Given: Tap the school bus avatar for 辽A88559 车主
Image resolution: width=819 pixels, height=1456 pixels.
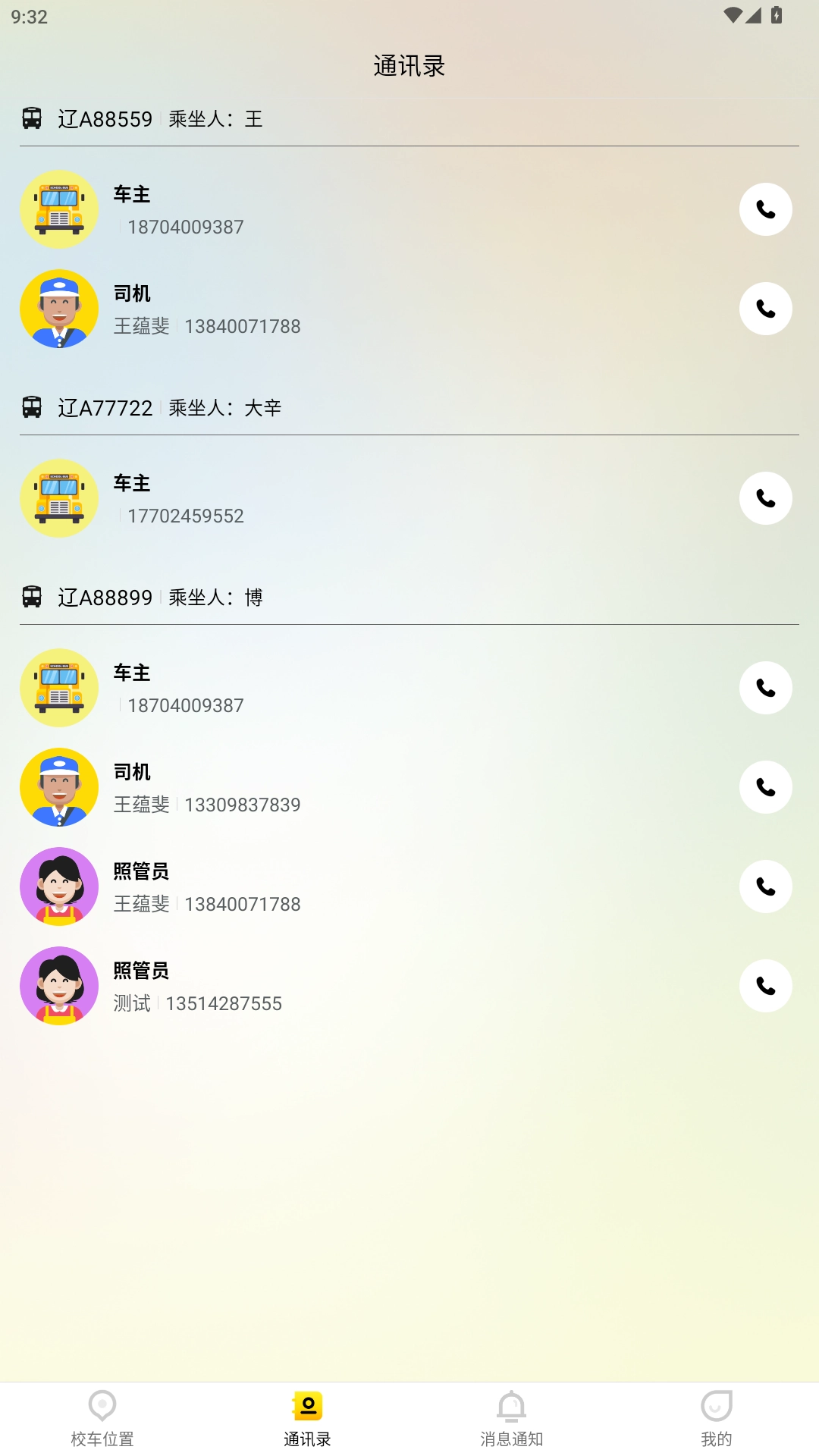Looking at the screenshot, I should (x=59, y=209).
